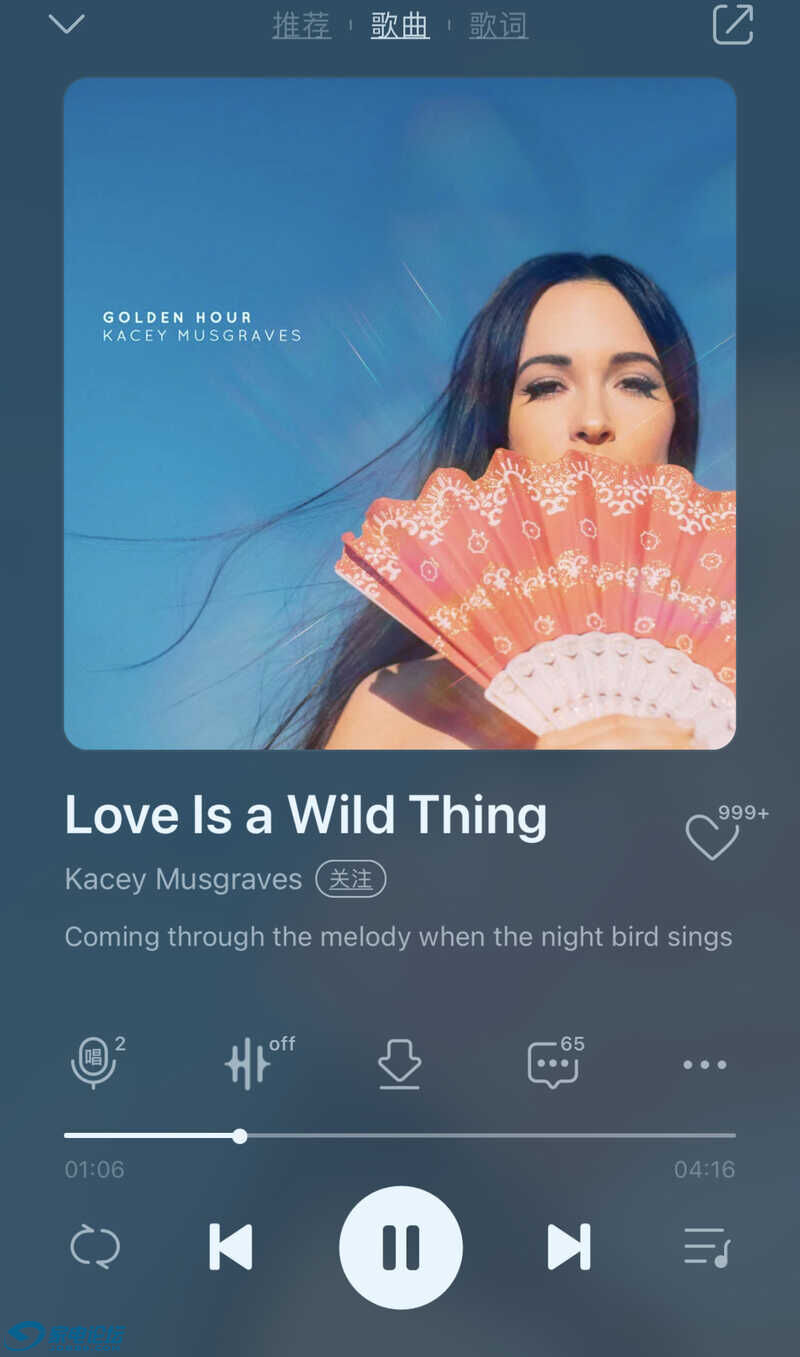The width and height of the screenshot is (800, 1357).
Task: Switch to the 歌词 lyrics tab
Action: tap(498, 25)
